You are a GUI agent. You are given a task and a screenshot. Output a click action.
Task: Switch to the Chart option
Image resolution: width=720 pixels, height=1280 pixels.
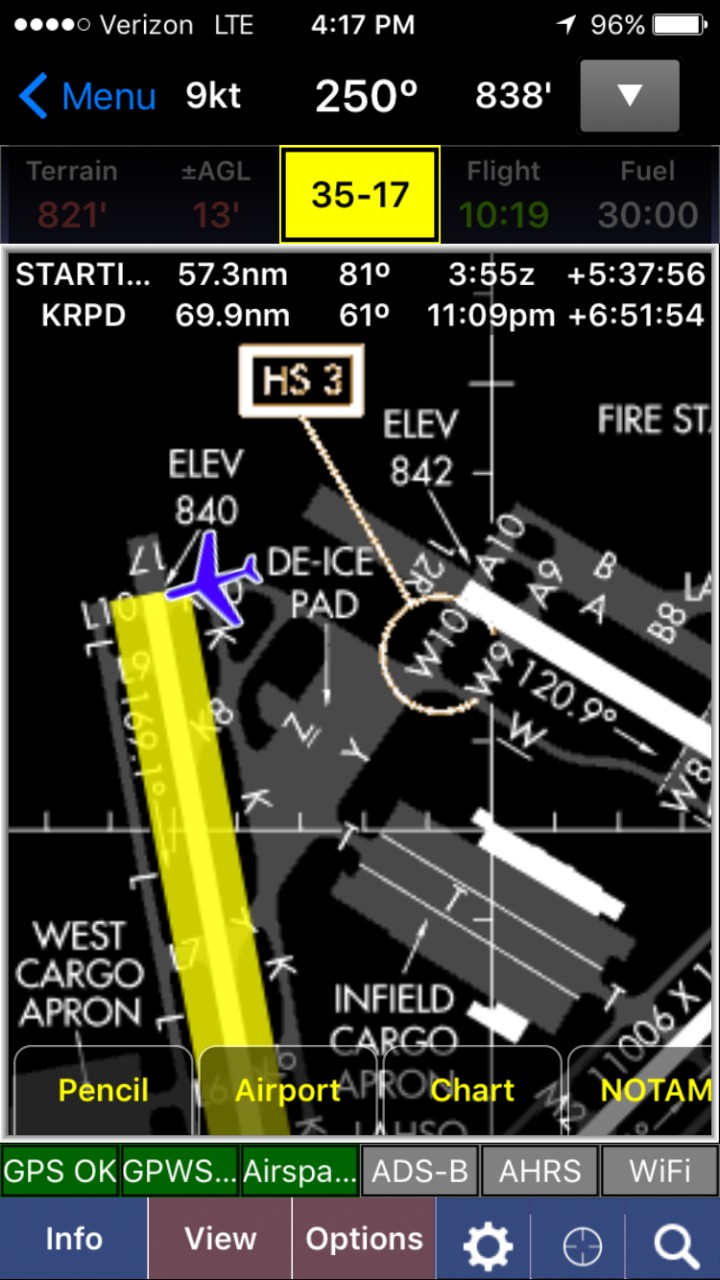pyautogui.click(x=472, y=1090)
